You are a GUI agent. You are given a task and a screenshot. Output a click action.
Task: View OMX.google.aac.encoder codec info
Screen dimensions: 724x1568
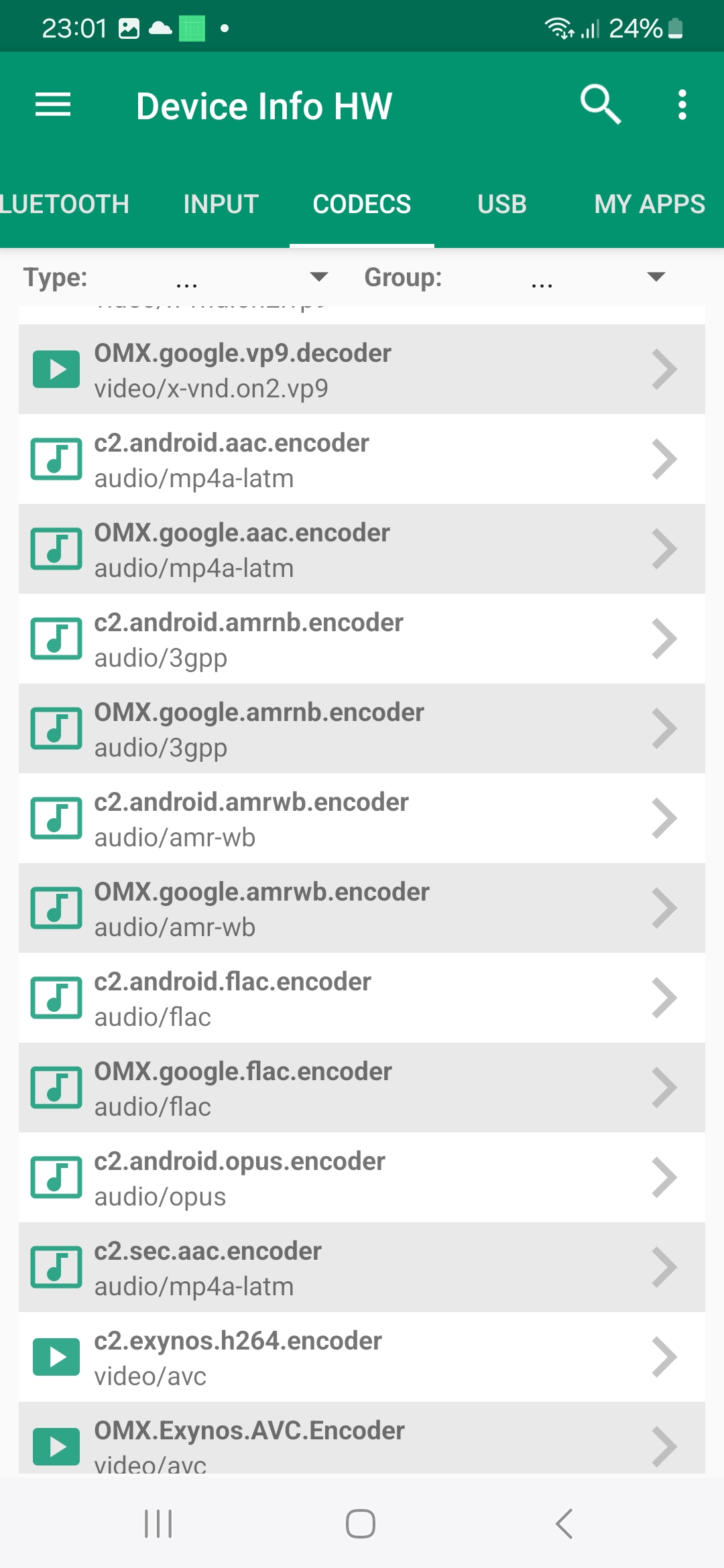362,549
